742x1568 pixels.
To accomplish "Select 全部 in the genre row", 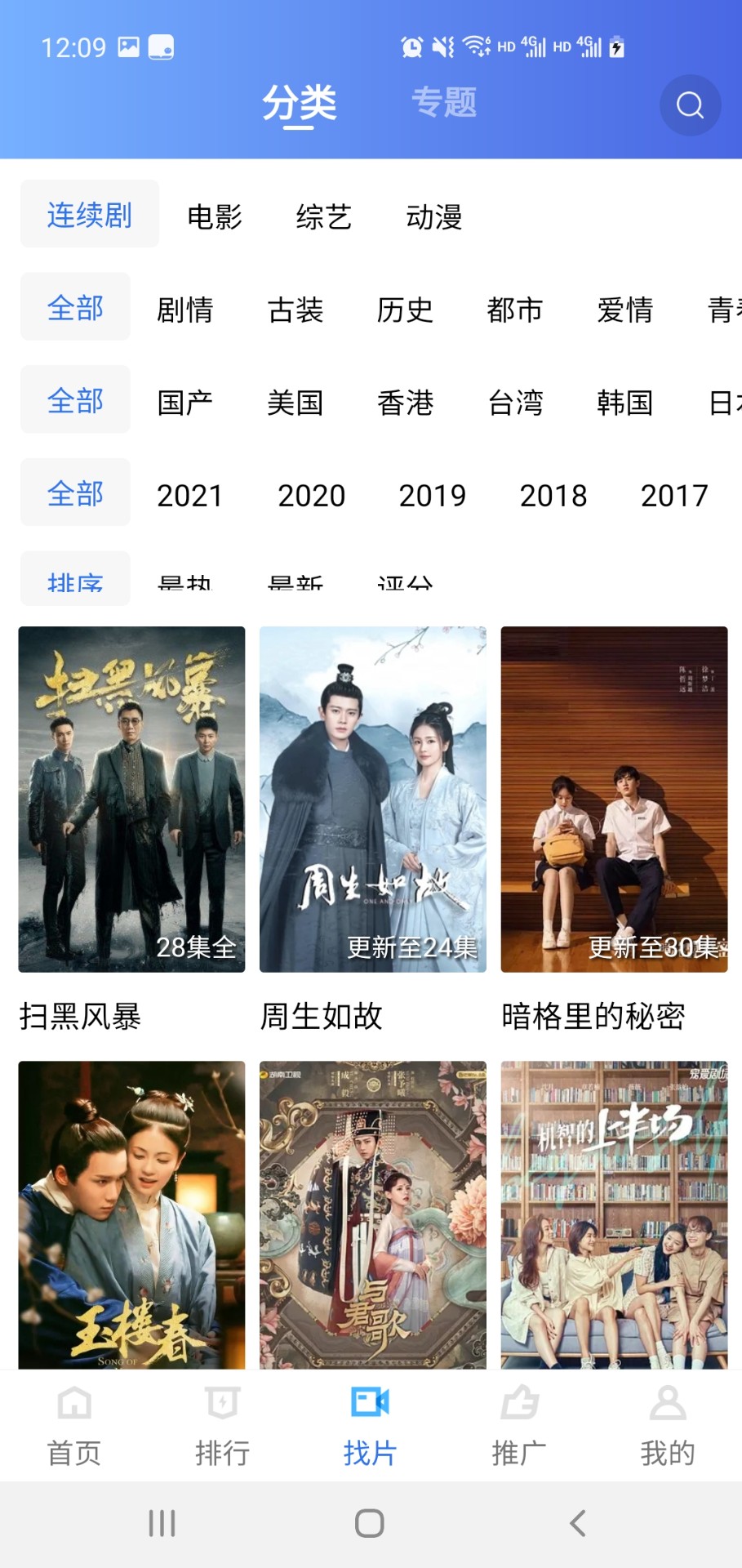I will (74, 307).
